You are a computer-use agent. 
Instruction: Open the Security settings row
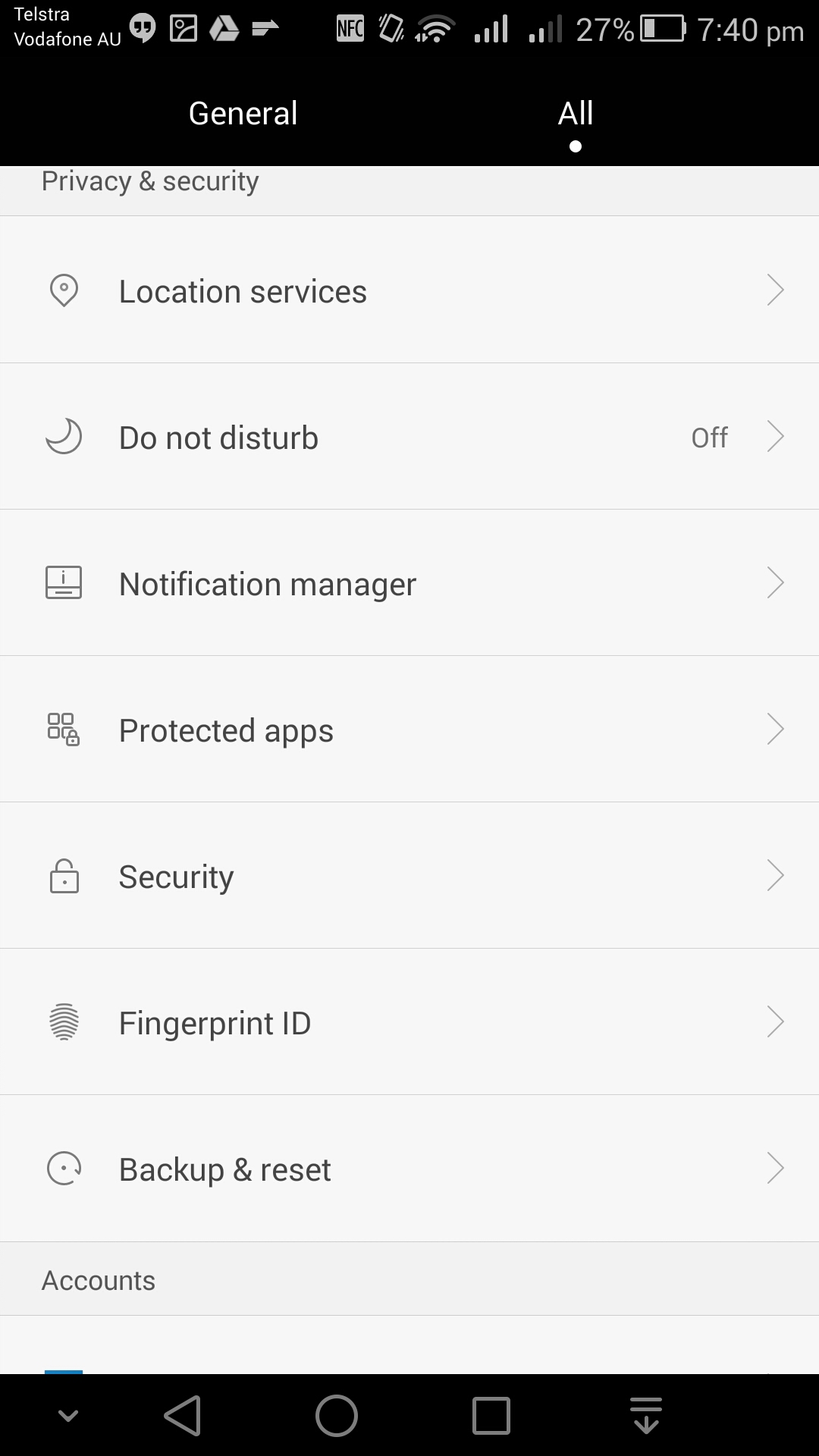click(409, 875)
